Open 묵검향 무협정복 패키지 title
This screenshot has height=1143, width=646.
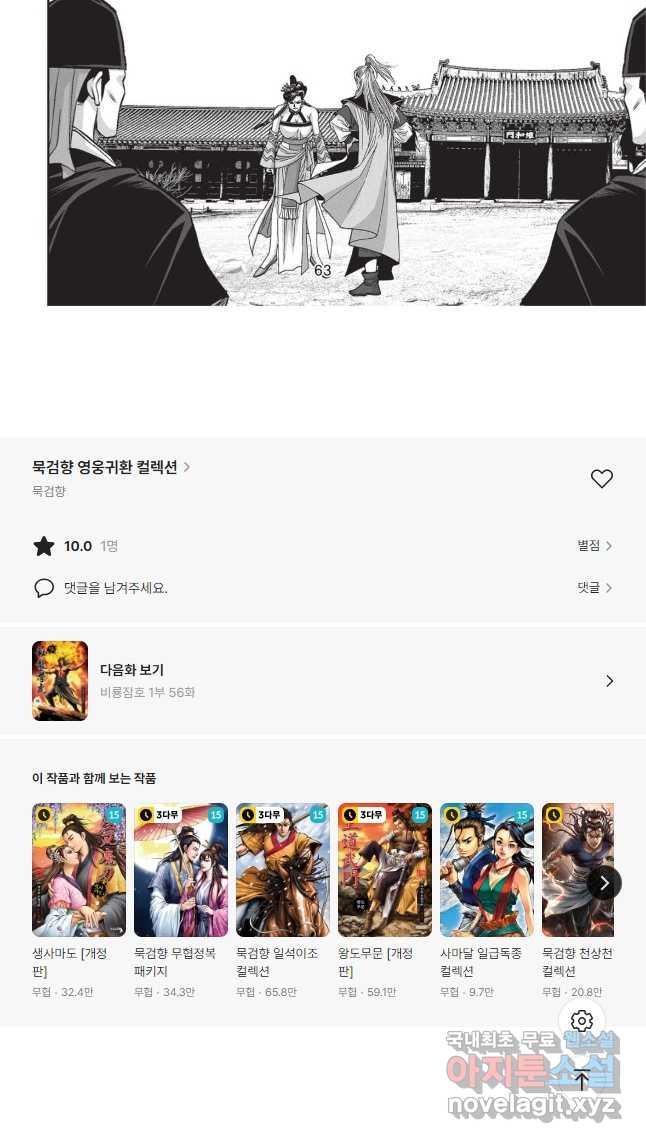tap(181, 870)
